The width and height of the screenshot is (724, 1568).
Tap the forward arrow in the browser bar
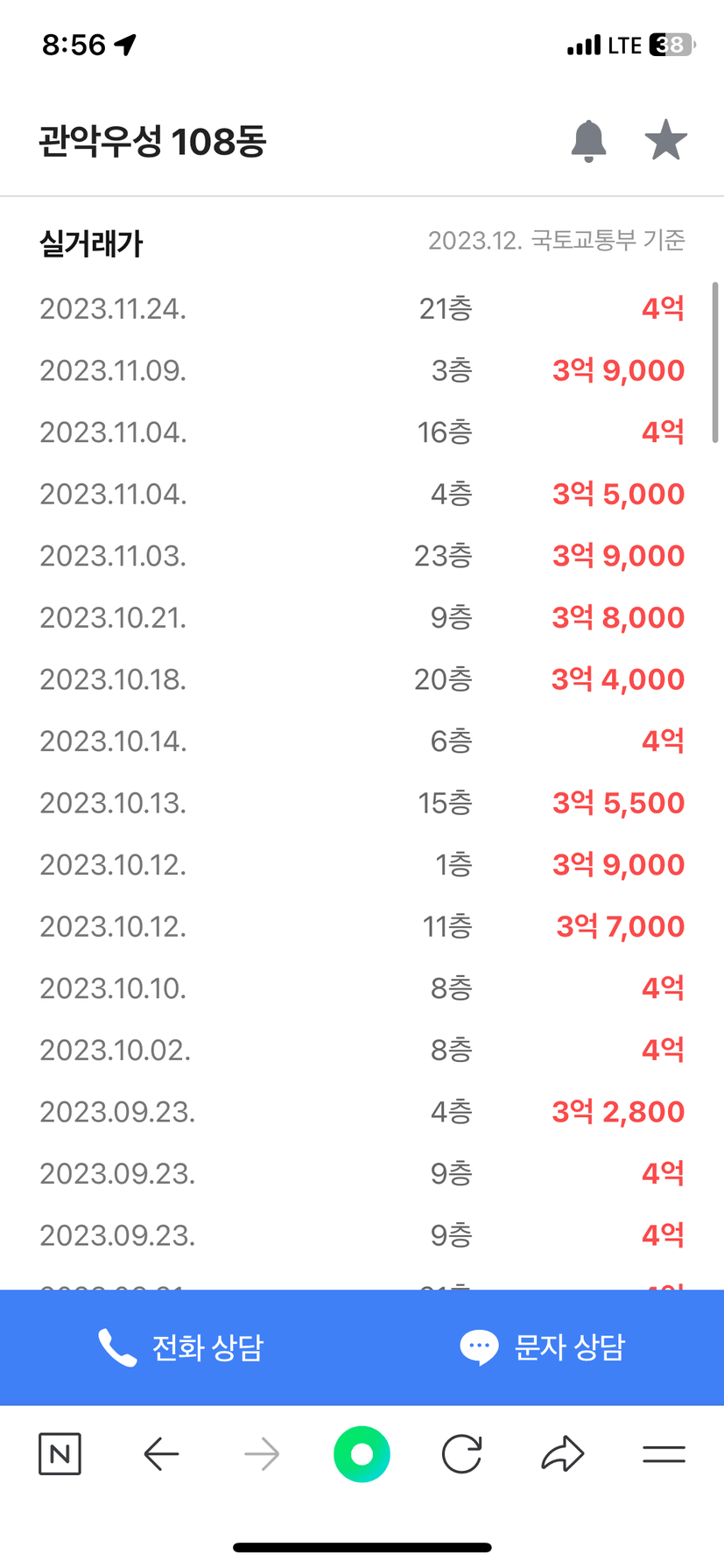point(262,1454)
